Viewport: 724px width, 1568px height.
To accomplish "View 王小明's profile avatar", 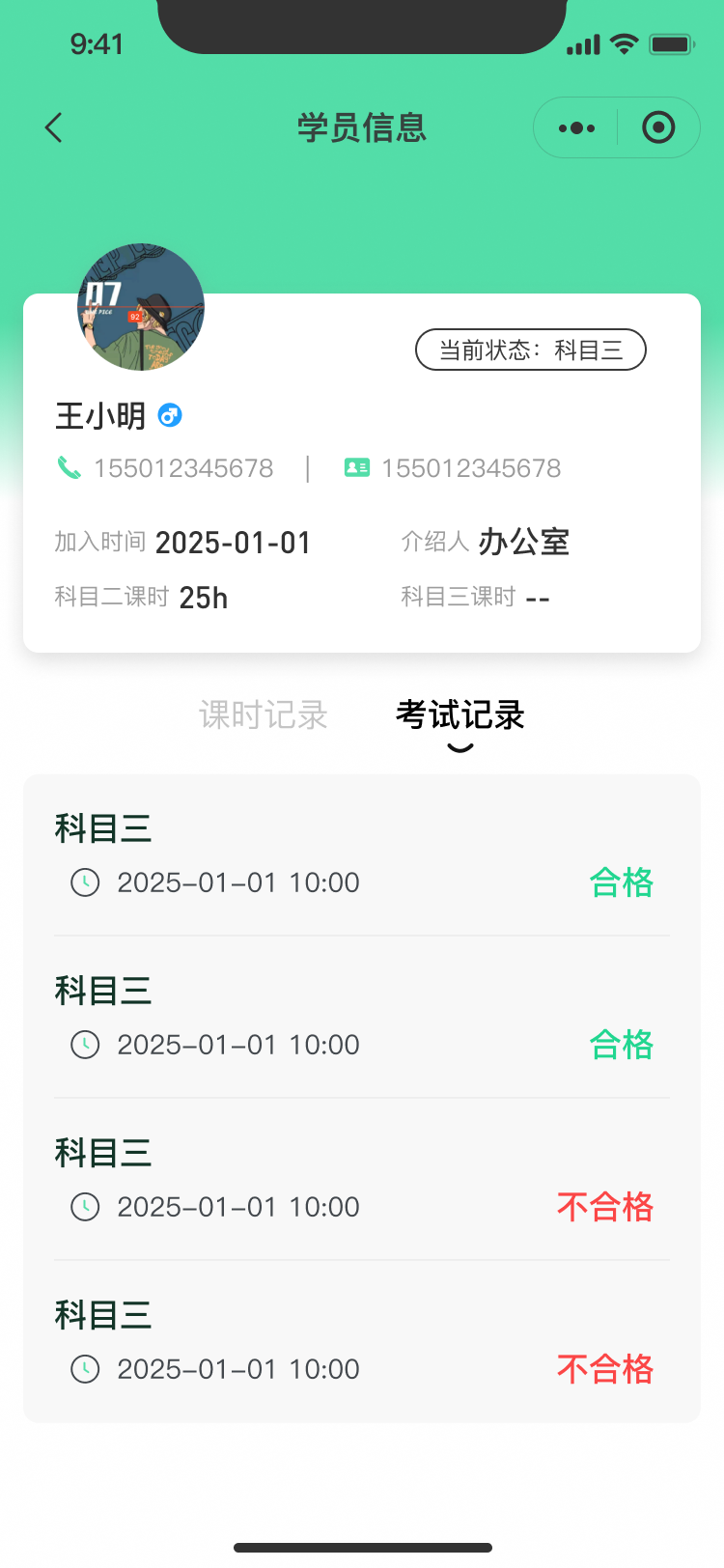I will point(141,307).
